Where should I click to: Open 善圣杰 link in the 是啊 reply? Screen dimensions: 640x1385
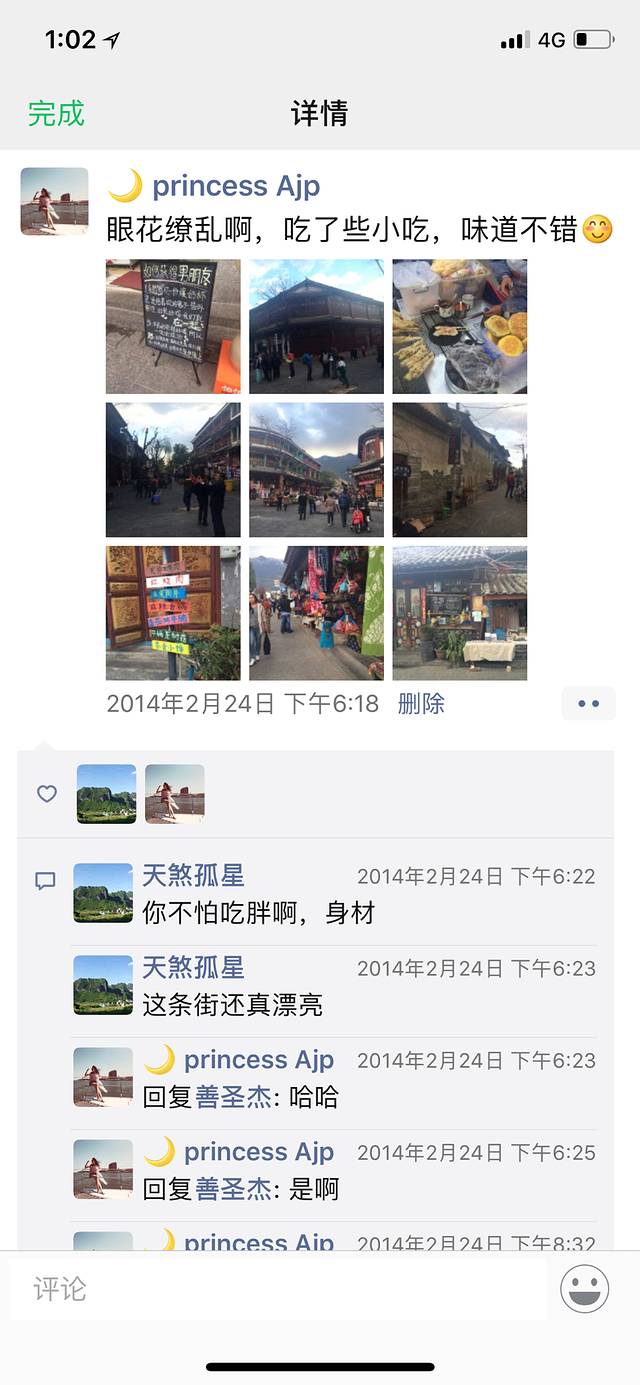coord(232,1189)
